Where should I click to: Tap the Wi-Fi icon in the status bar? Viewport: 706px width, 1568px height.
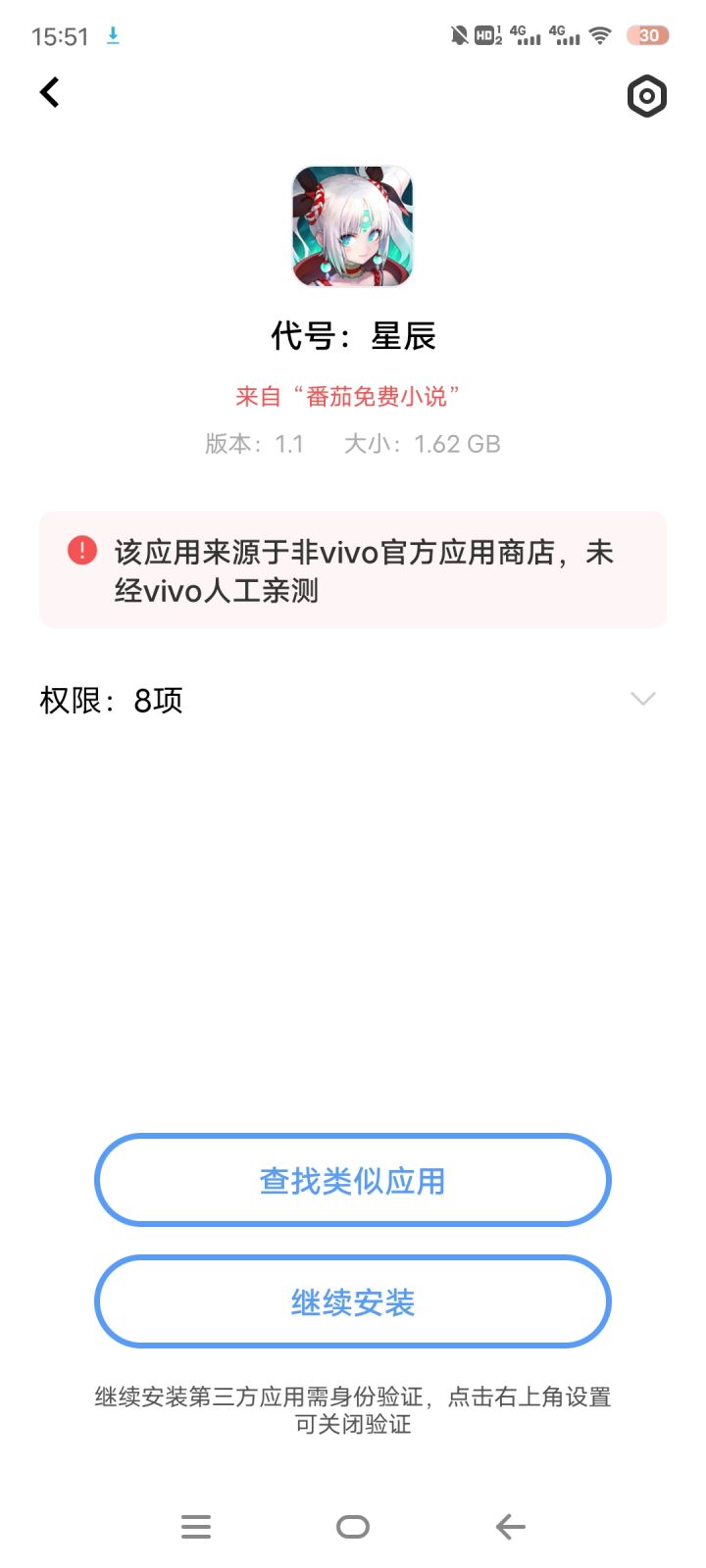[598, 35]
